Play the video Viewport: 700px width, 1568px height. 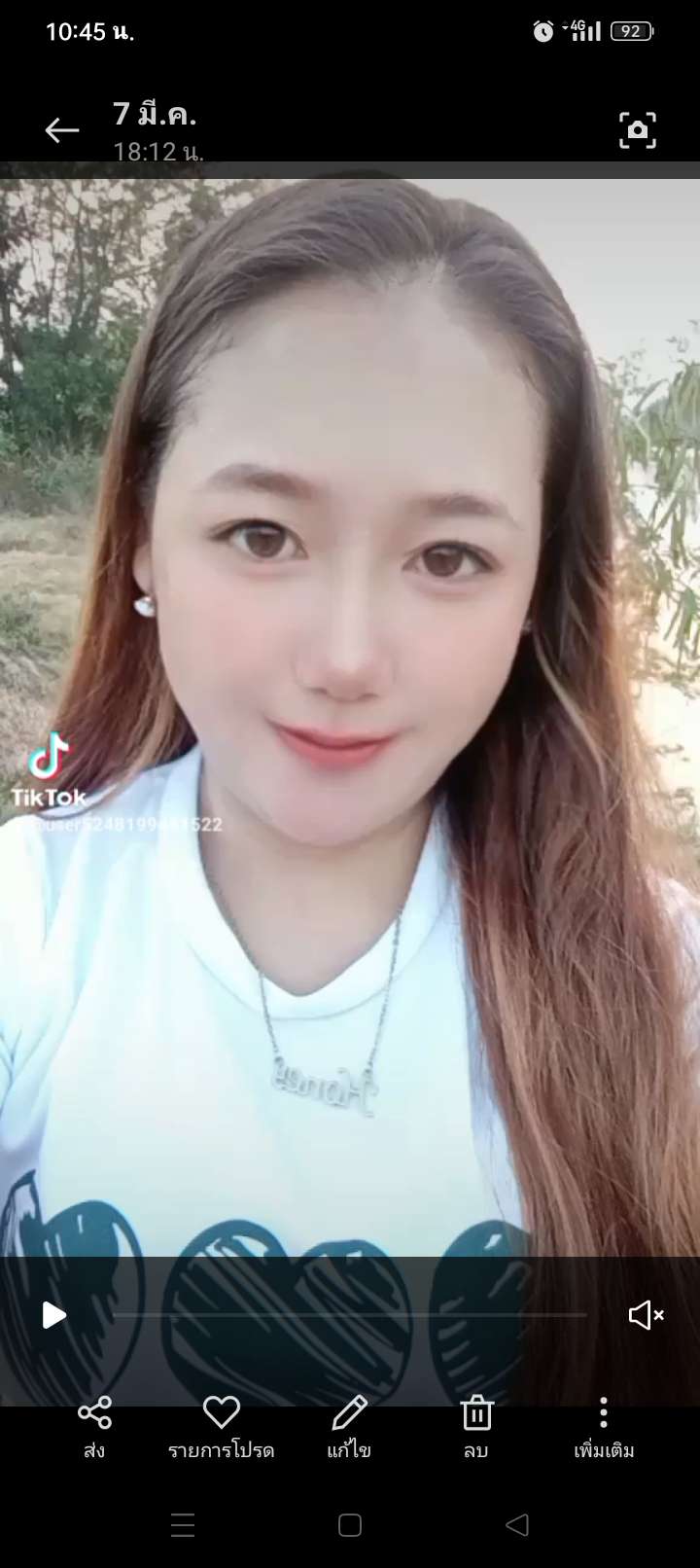(54, 1315)
